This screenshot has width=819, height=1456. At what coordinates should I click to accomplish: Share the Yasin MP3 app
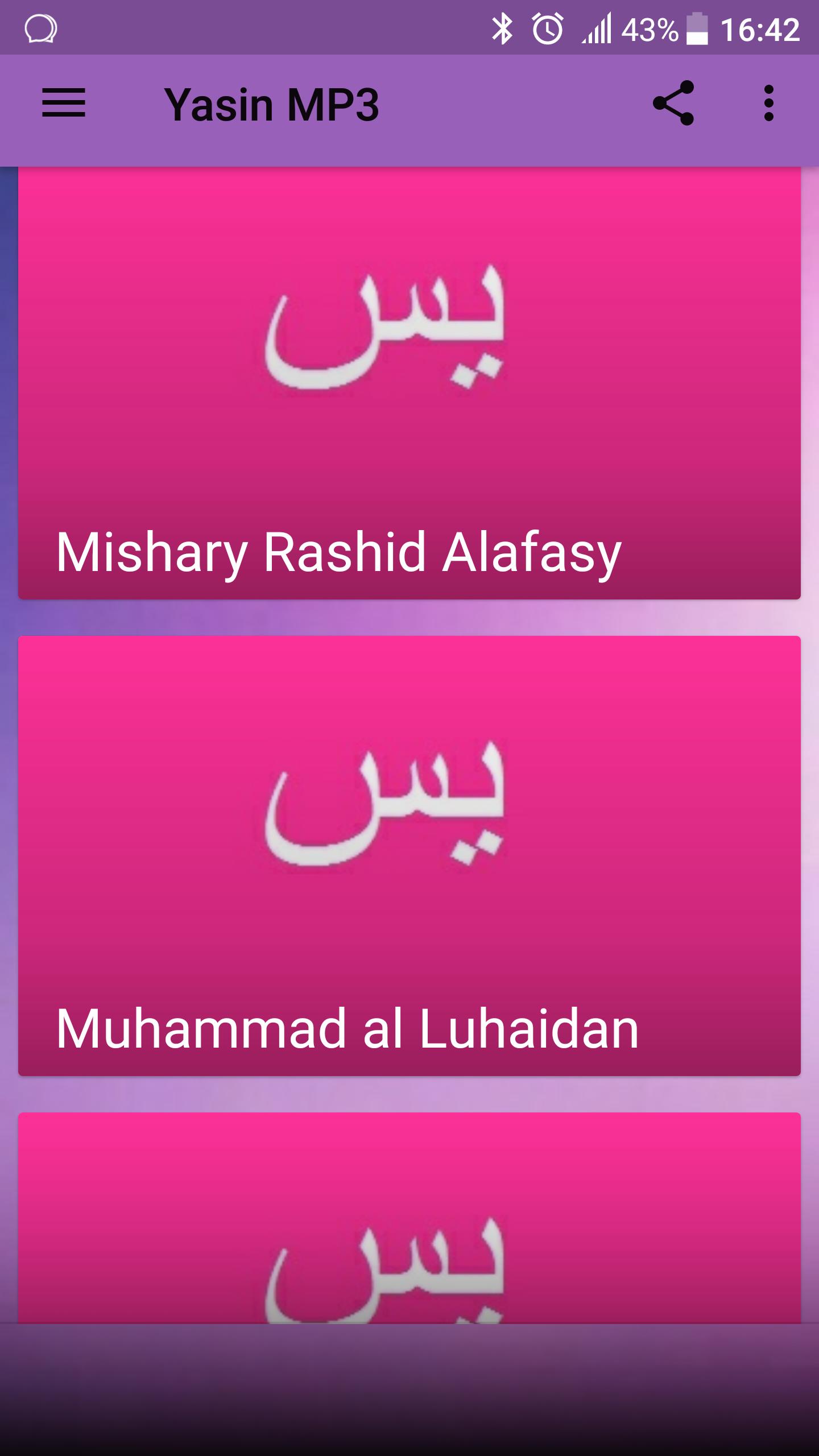pyautogui.click(x=673, y=104)
